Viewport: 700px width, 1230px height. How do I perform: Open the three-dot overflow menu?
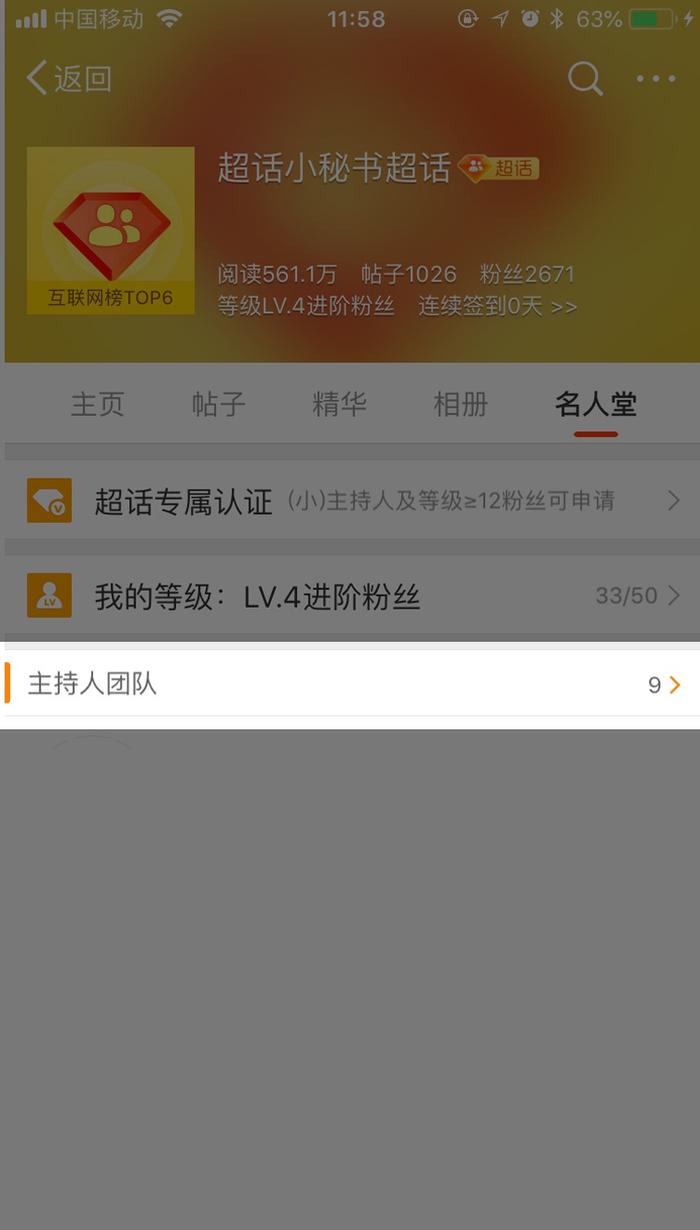(656, 79)
